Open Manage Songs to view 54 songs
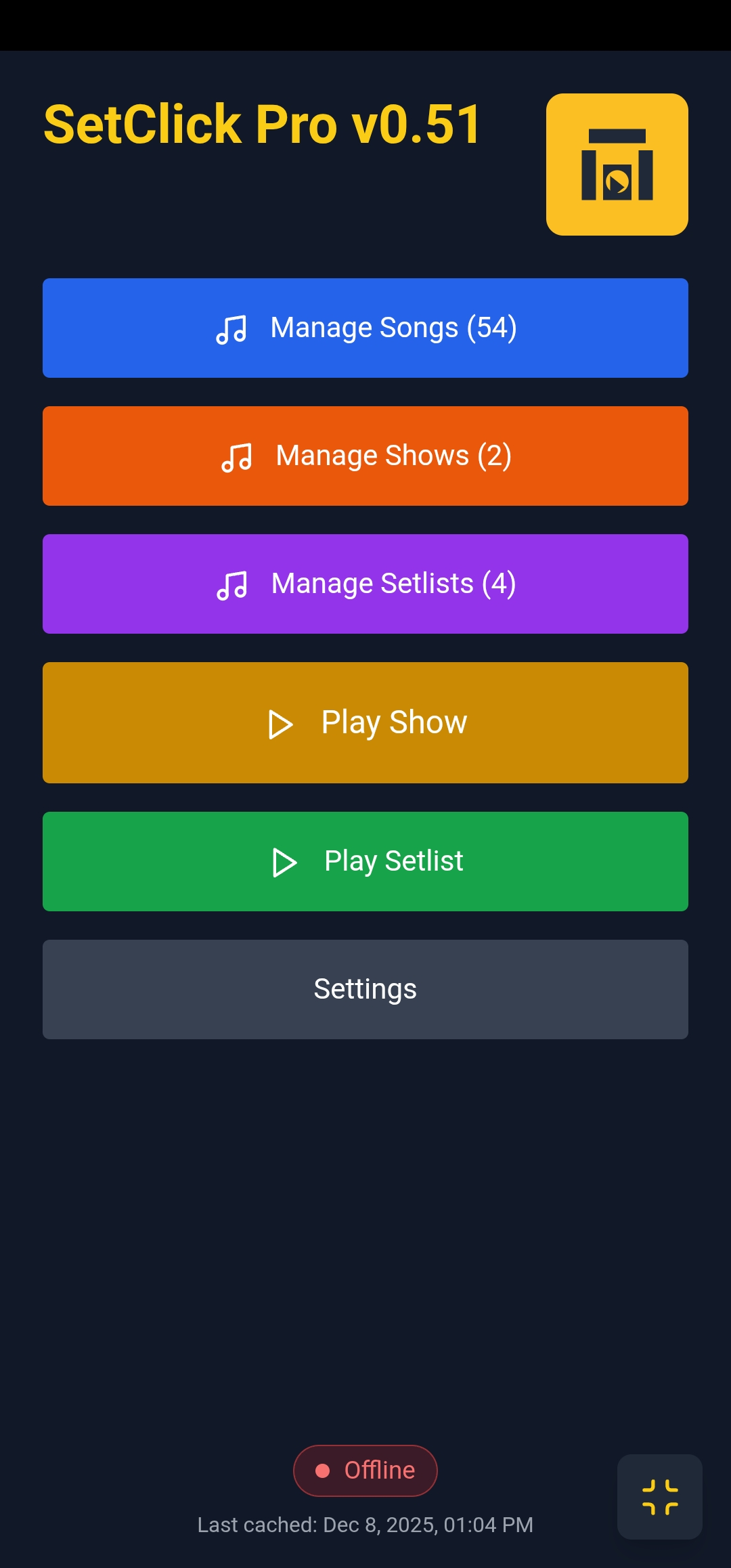Screen dimensions: 731x1568 point(365,328)
